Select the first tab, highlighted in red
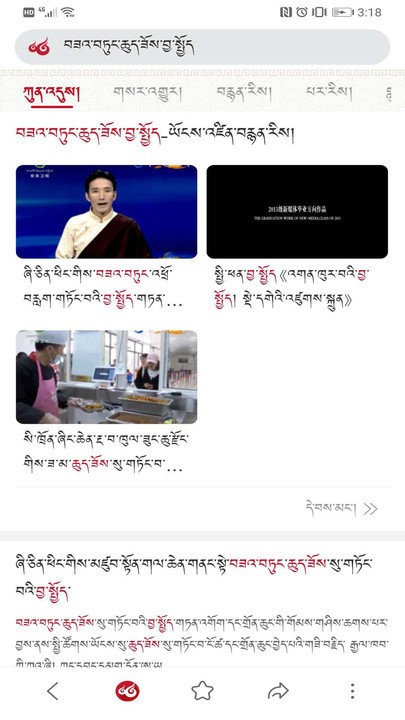405x720 pixels. 52,94
